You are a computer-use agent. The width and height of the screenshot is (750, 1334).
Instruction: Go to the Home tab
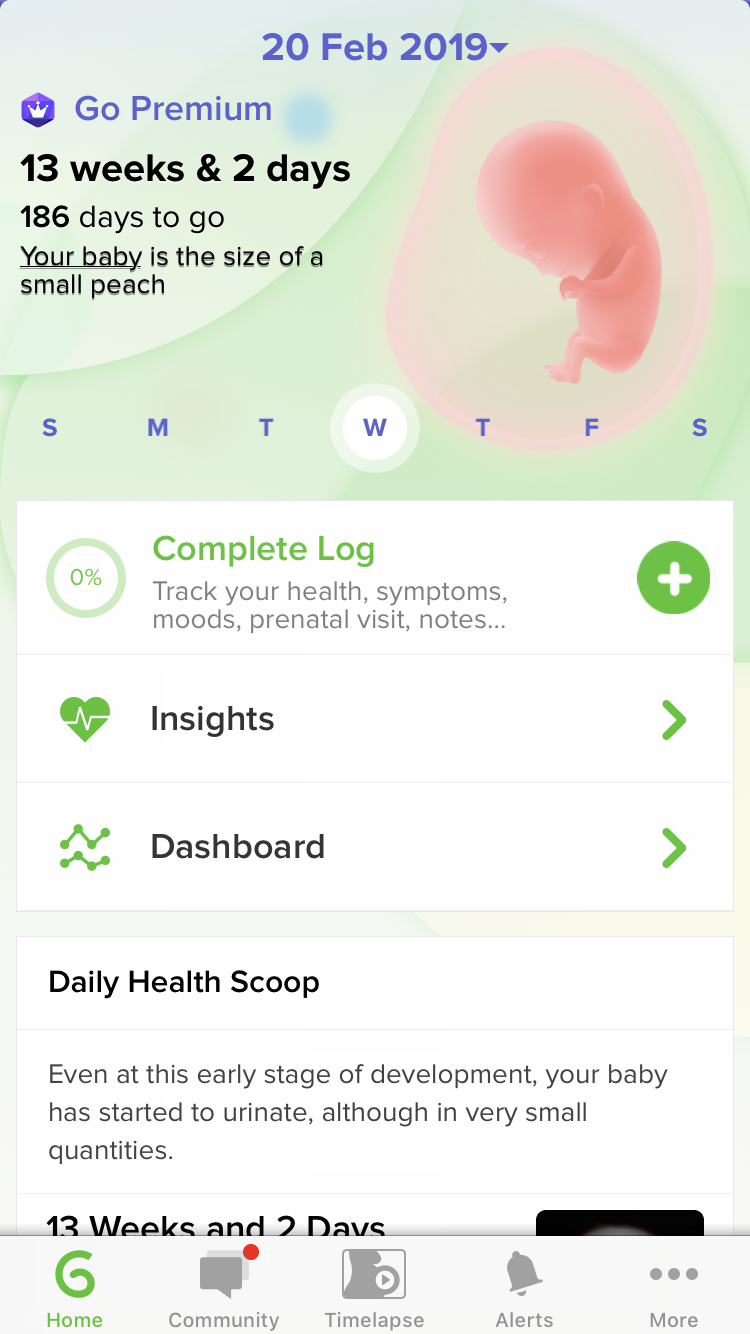(x=75, y=1287)
